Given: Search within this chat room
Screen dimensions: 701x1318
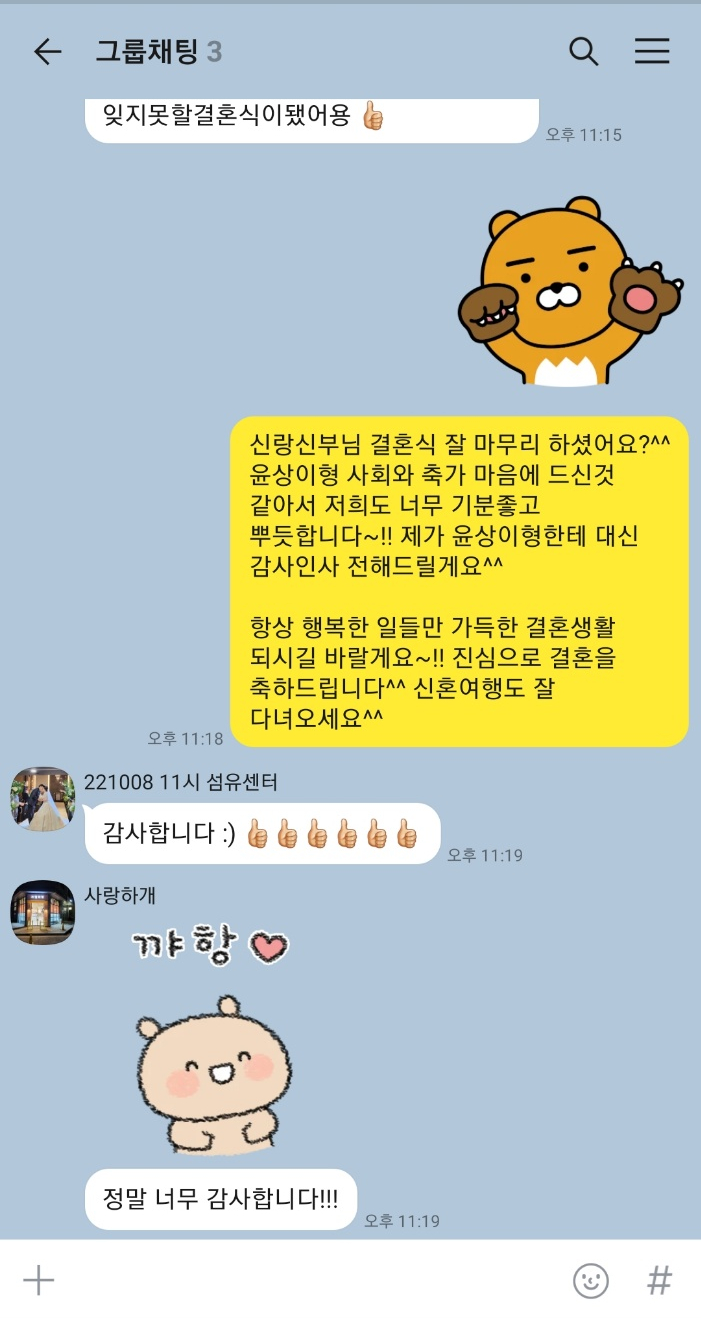Looking at the screenshot, I should 583,51.
